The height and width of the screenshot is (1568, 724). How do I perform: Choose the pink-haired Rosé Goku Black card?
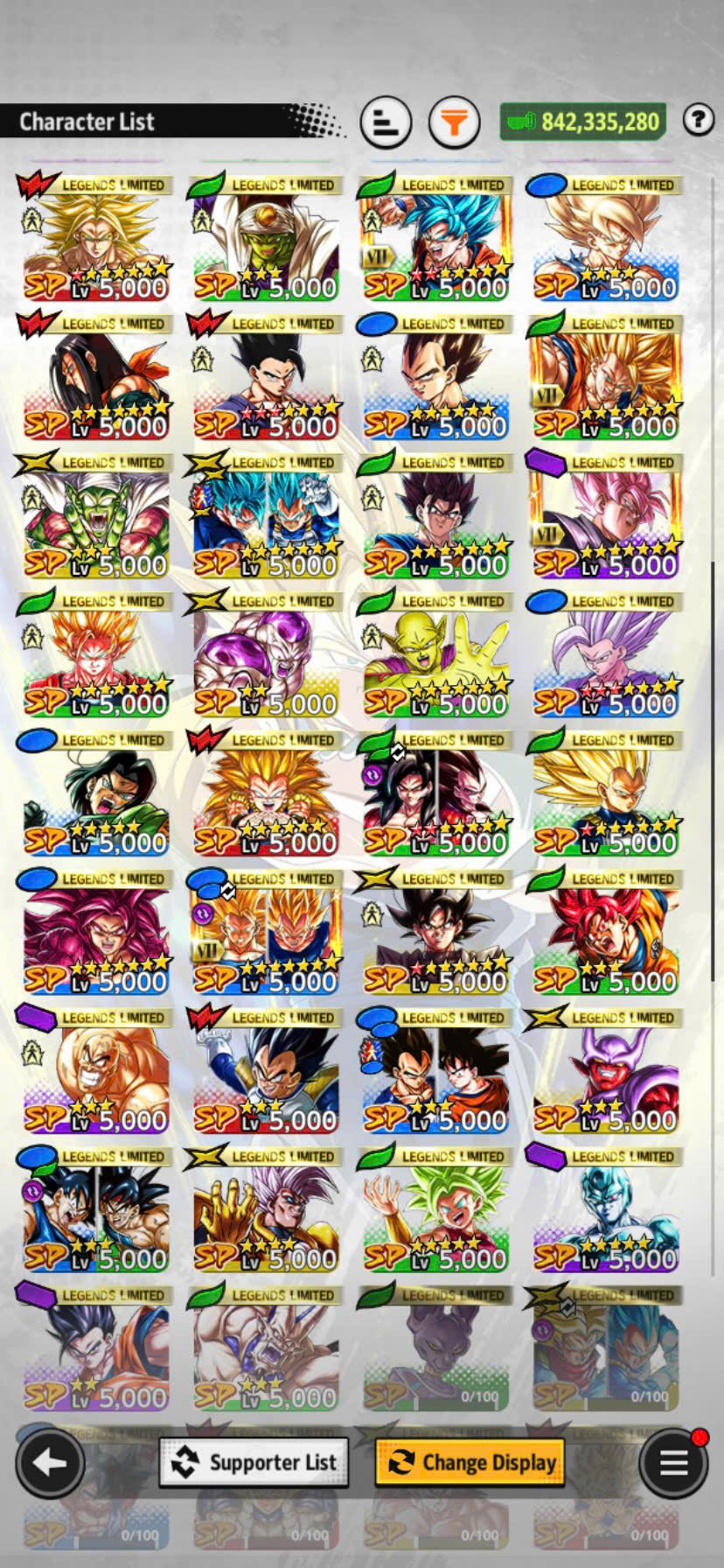point(605,517)
